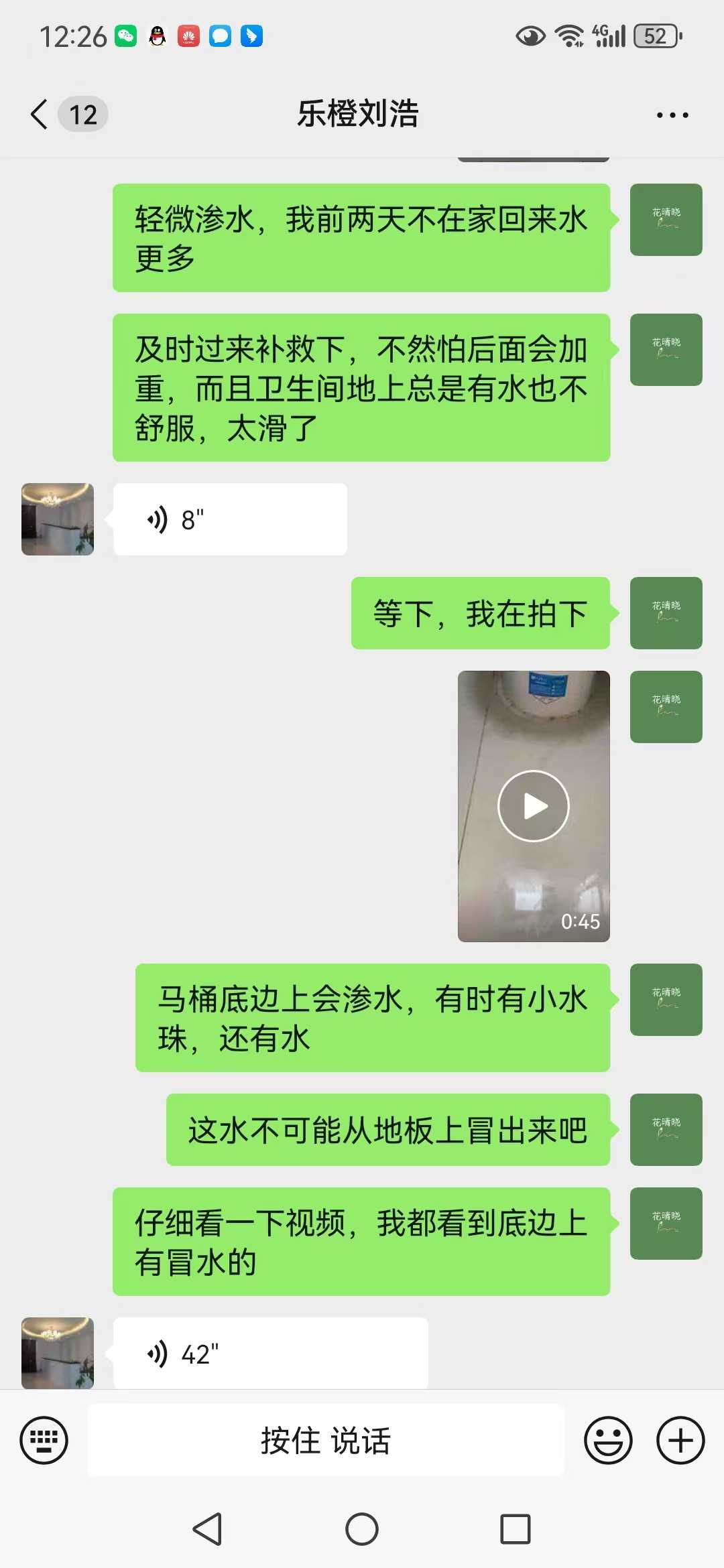The height and width of the screenshot is (1568, 724).
Task: Tap the system home button
Action: 362,1529
